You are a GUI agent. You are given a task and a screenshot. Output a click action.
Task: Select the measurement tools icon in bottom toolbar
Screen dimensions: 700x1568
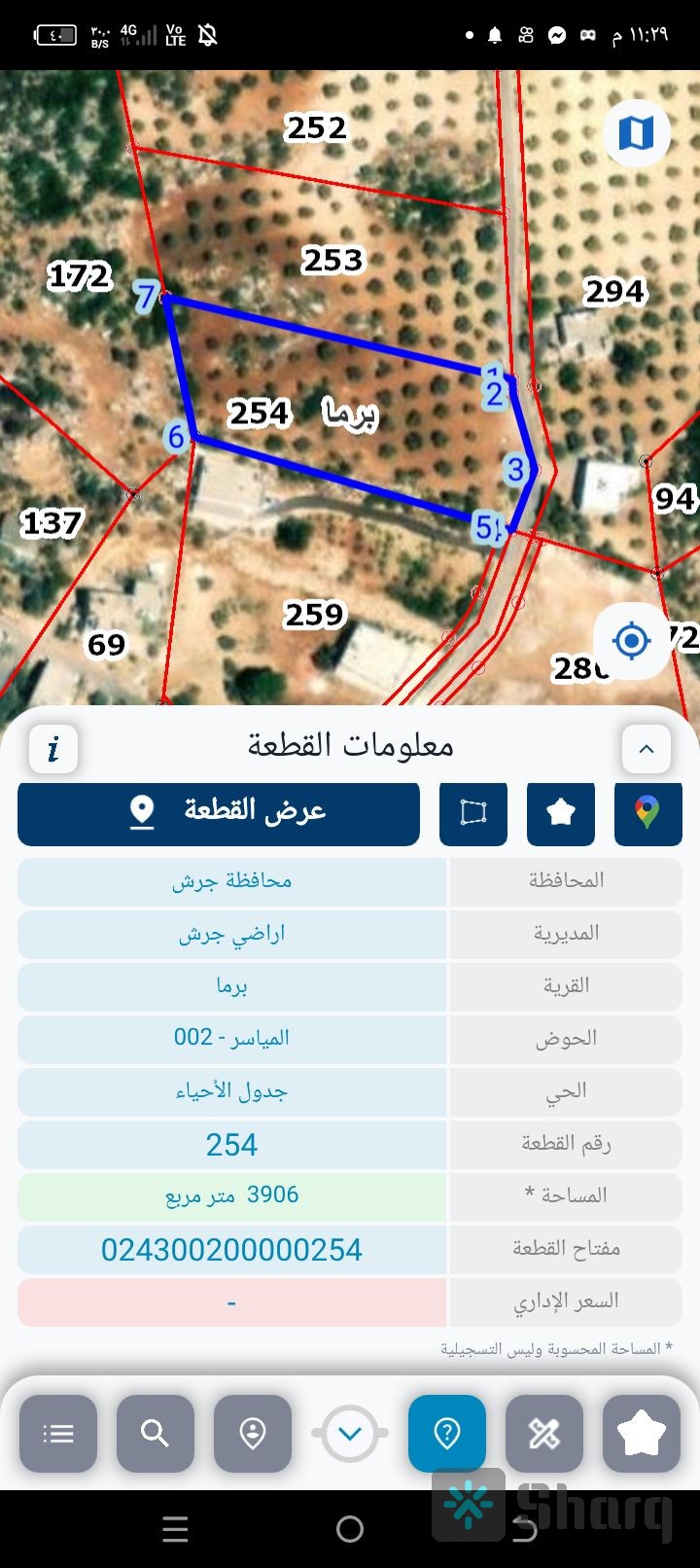(544, 1433)
